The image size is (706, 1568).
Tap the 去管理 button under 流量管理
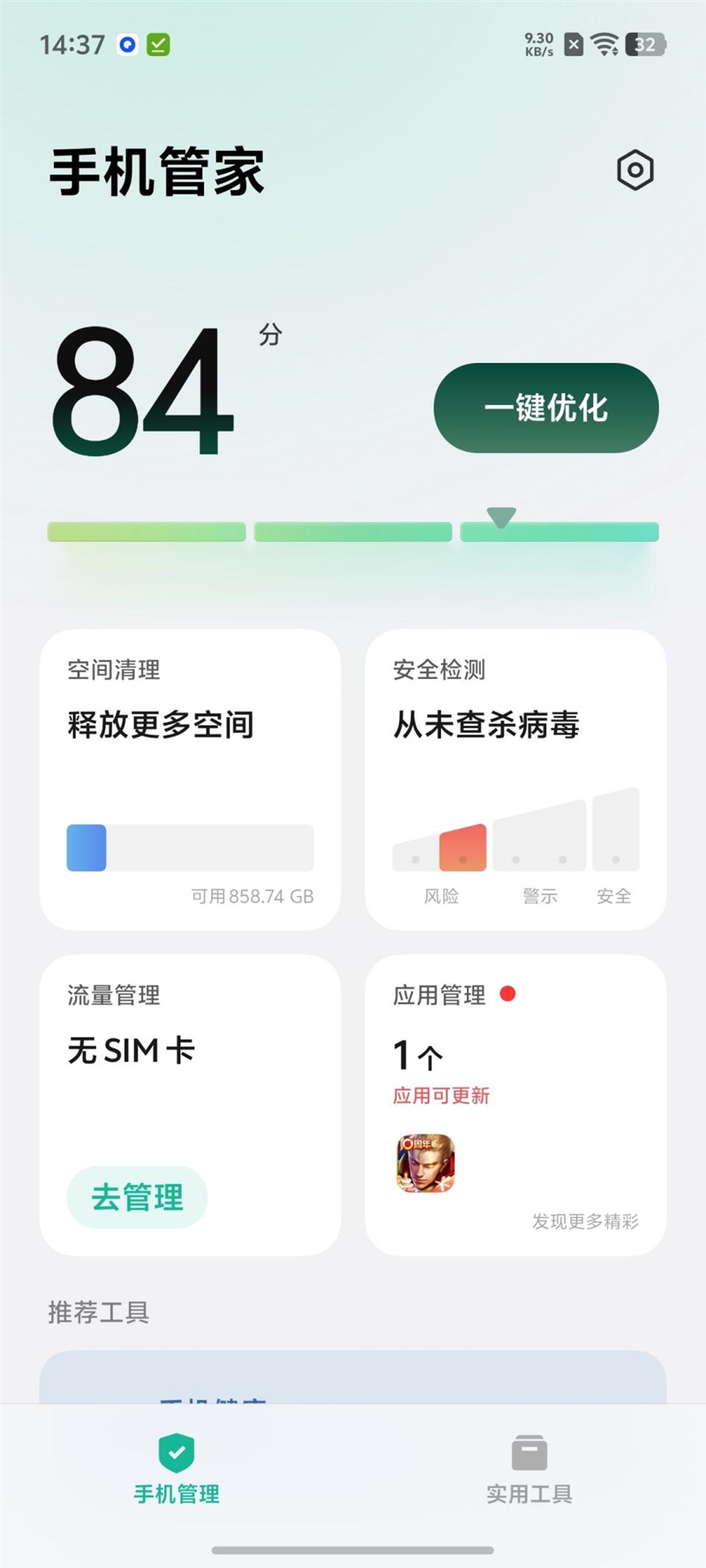point(137,1197)
